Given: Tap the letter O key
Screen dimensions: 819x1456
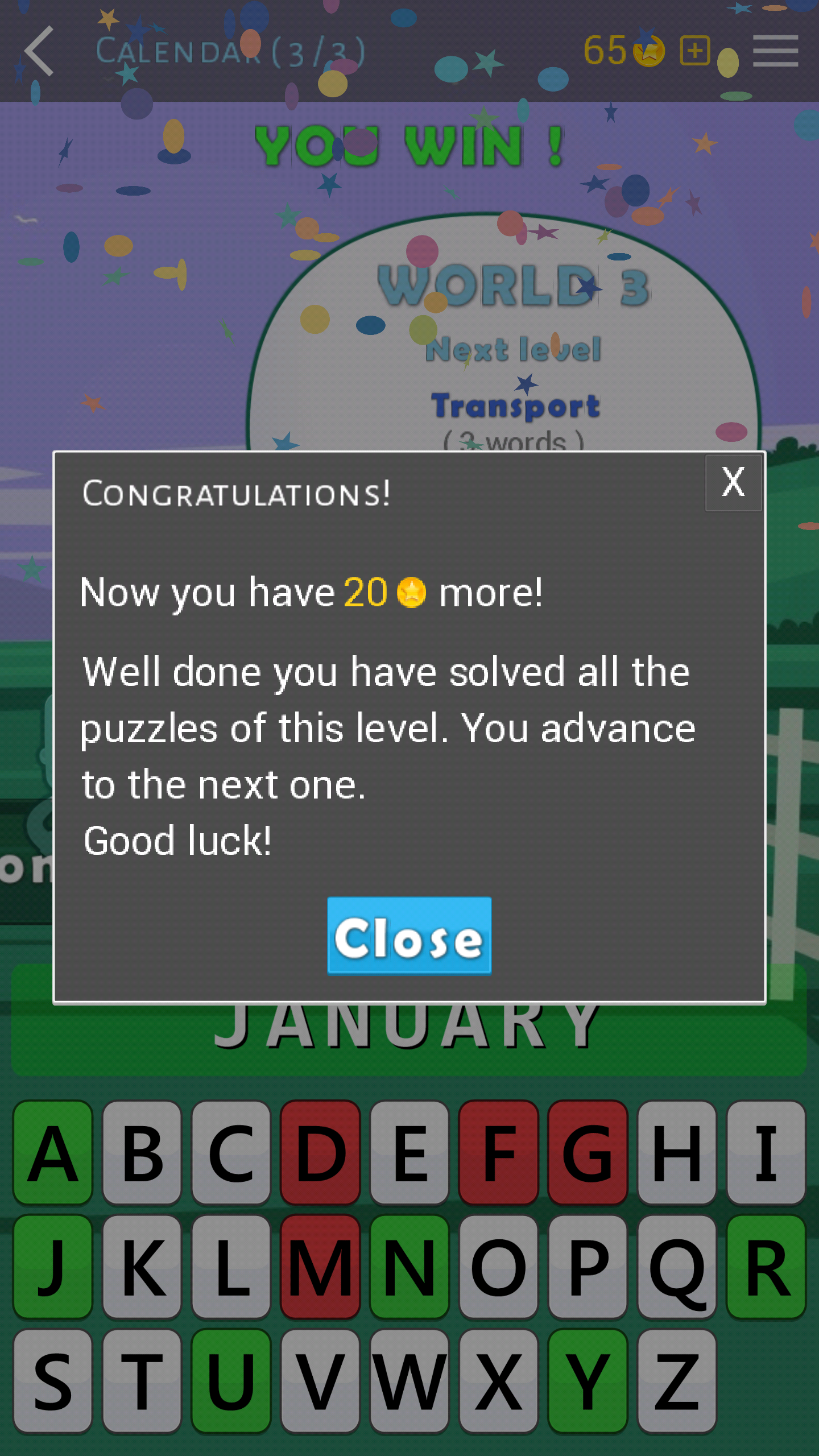Looking at the screenshot, I should click(498, 1268).
